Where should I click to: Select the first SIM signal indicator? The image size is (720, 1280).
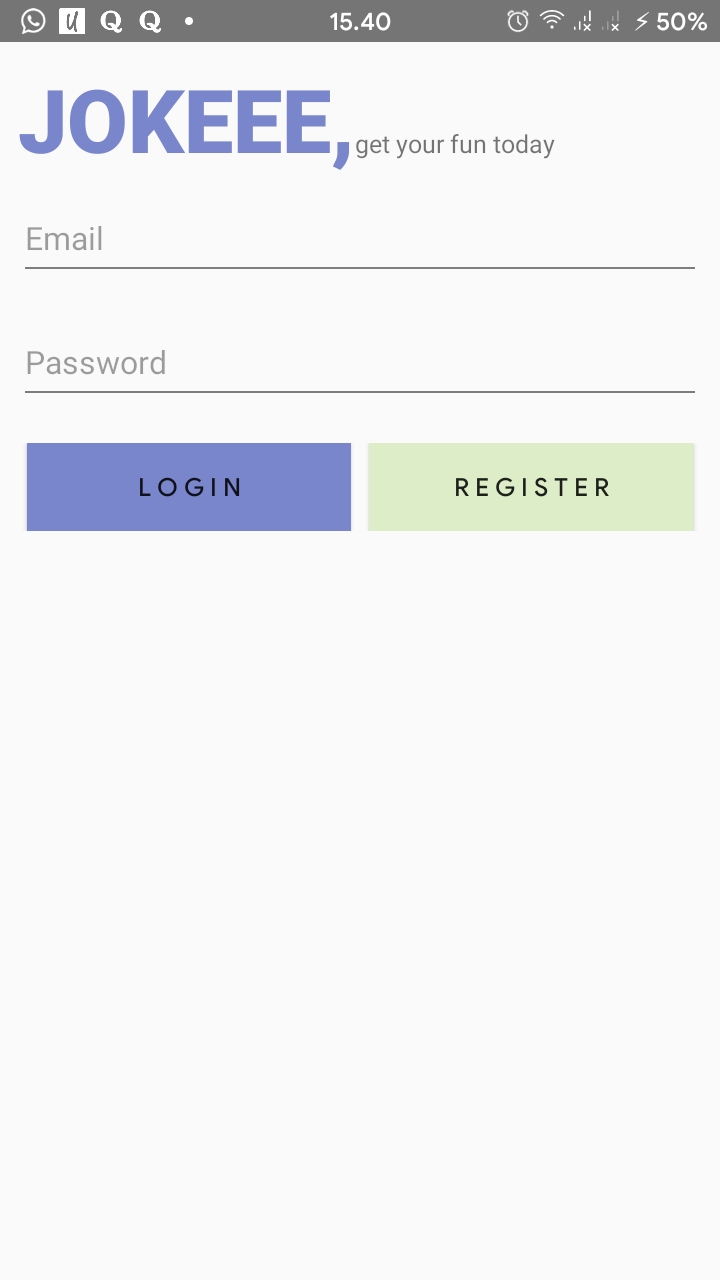tap(584, 20)
